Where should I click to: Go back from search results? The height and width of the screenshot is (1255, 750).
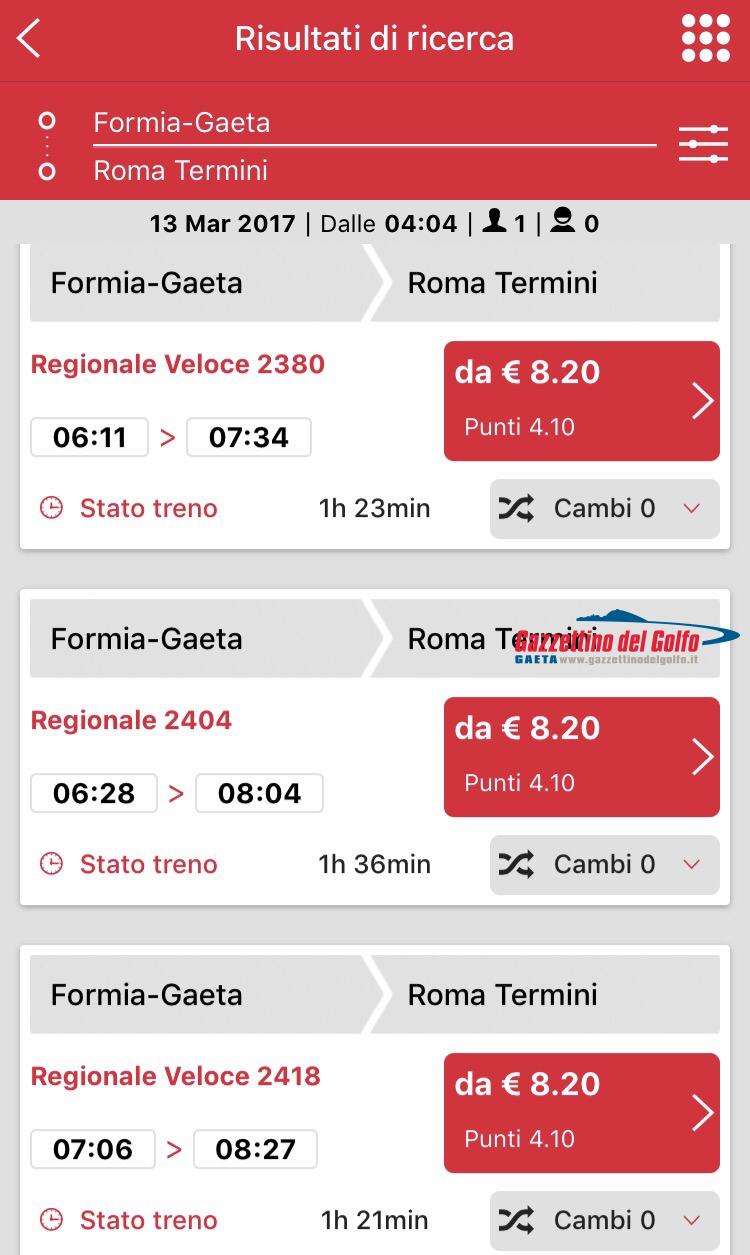pos(30,39)
